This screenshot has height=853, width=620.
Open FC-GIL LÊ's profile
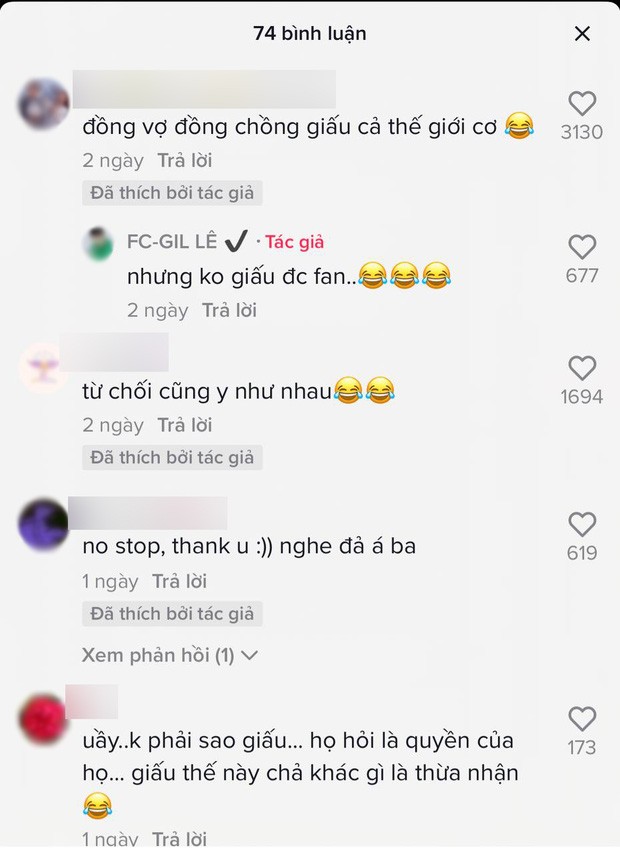174,242
